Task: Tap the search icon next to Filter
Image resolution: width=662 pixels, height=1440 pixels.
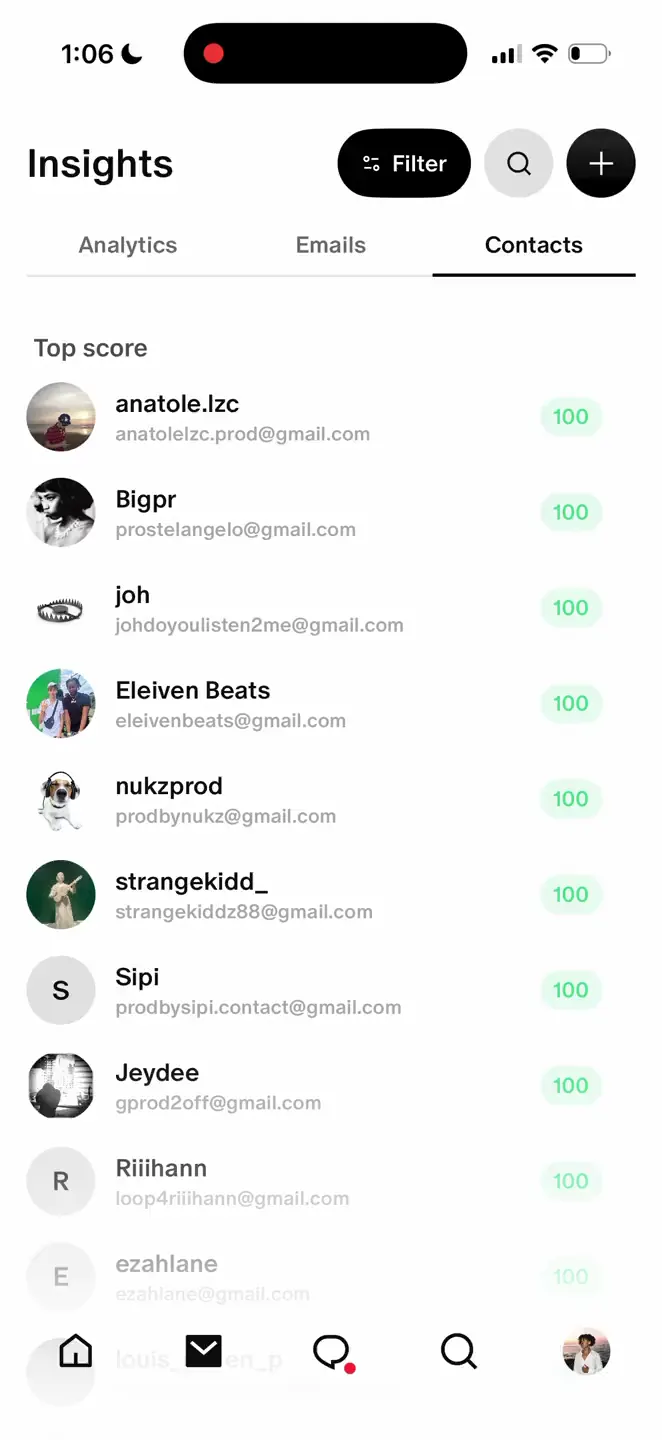Action: [x=518, y=163]
